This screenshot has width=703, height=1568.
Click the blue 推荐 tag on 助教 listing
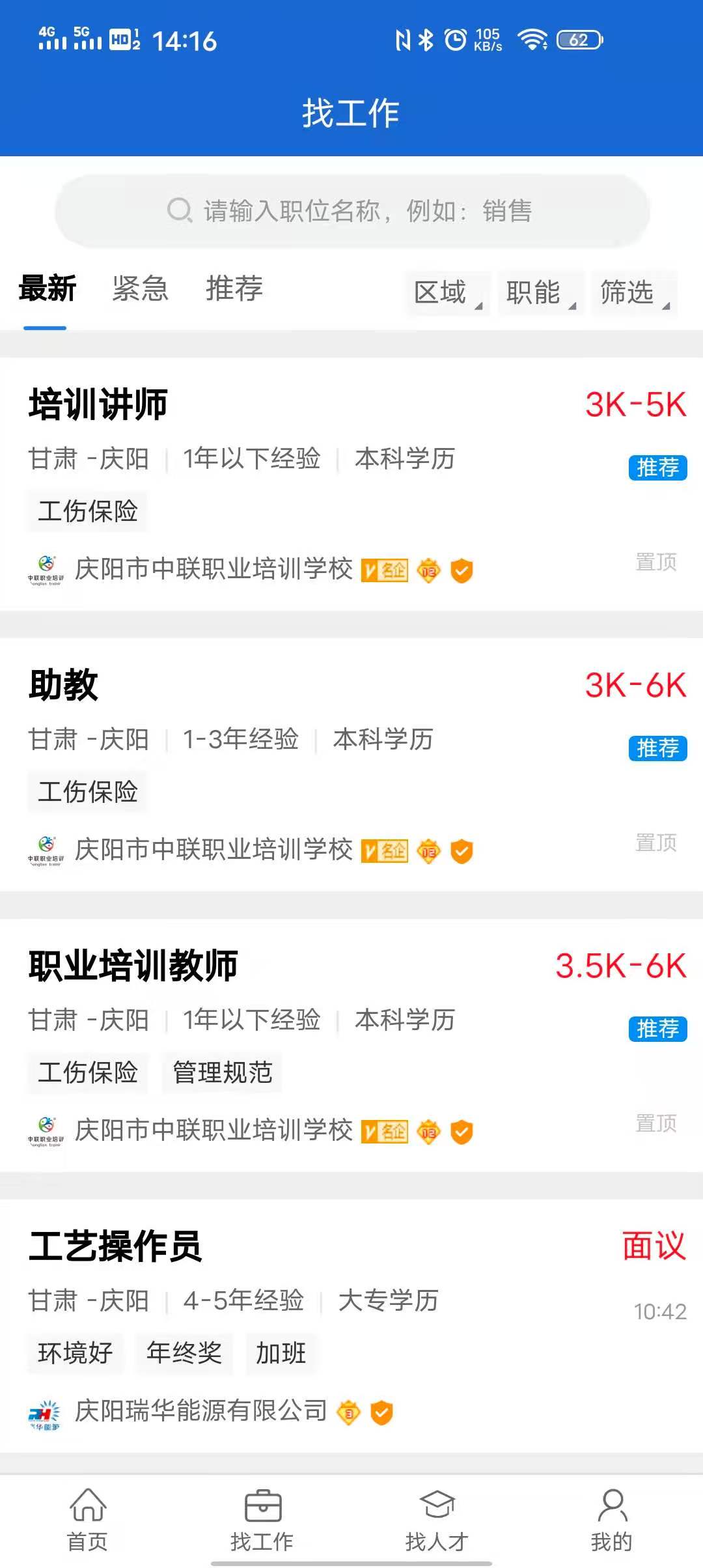(x=657, y=749)
